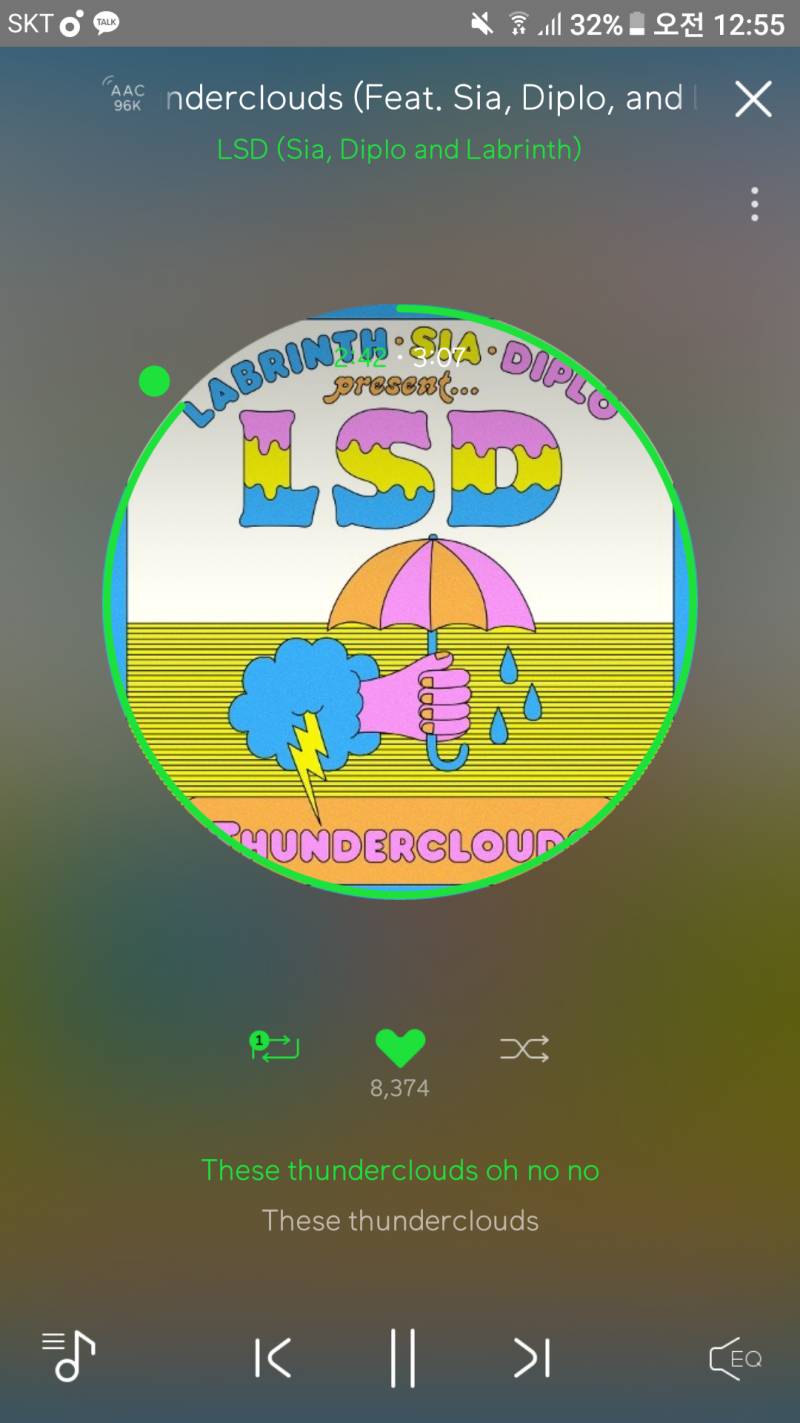Enable shuffle playback
Viewport: 800px width, 1423px height.
524,1048
